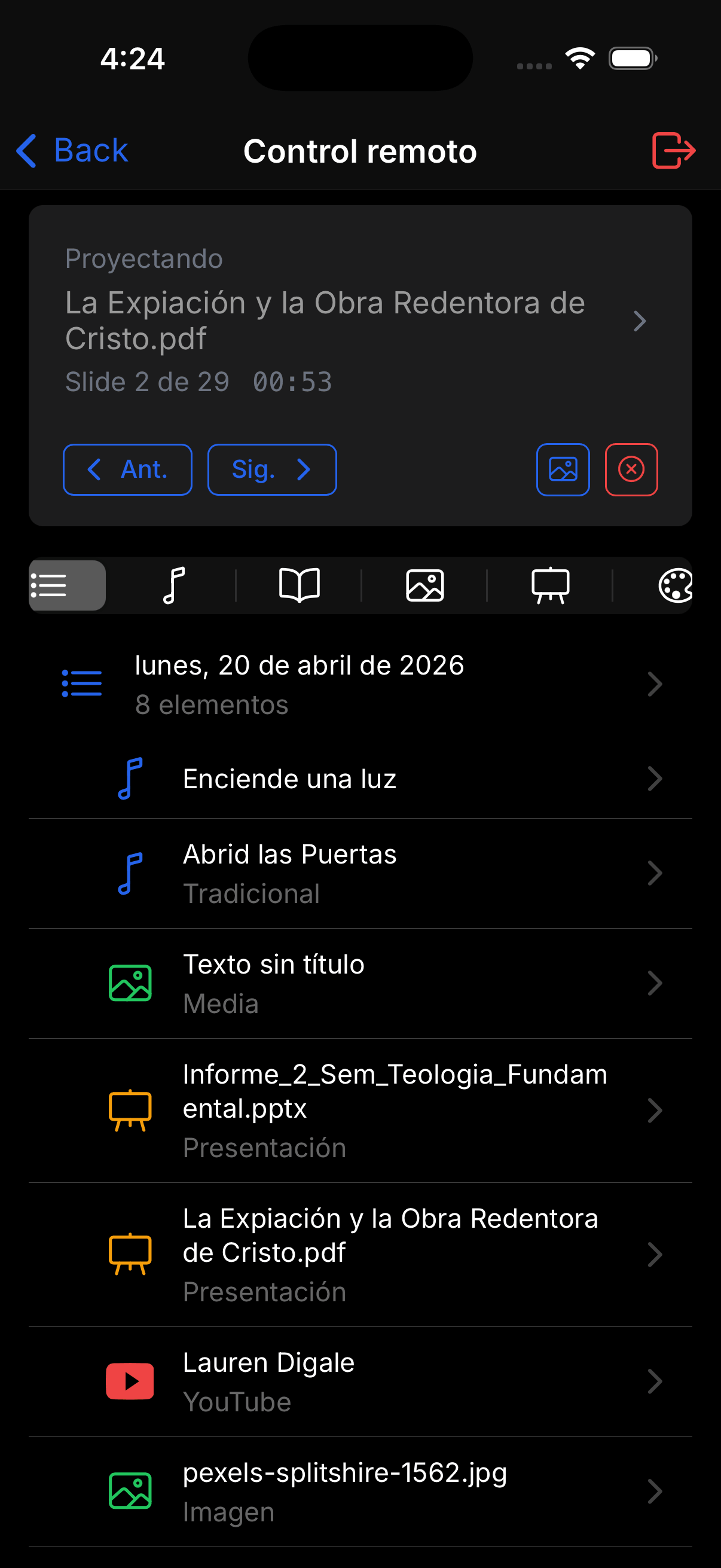The image size is (721, 1568).
Task: Open the Bible book section icon
Action: tap(300, 585)
